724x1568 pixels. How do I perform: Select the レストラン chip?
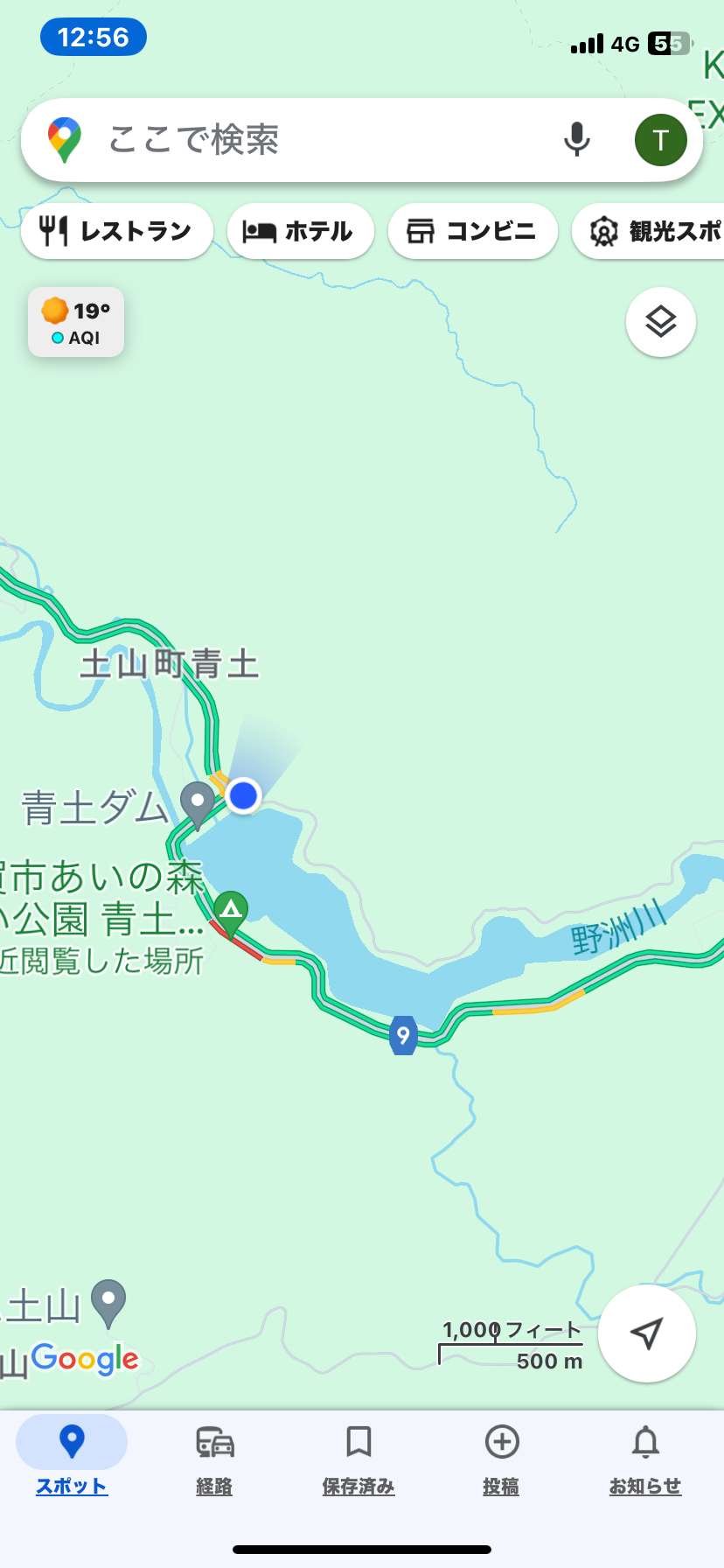(117, 231)
